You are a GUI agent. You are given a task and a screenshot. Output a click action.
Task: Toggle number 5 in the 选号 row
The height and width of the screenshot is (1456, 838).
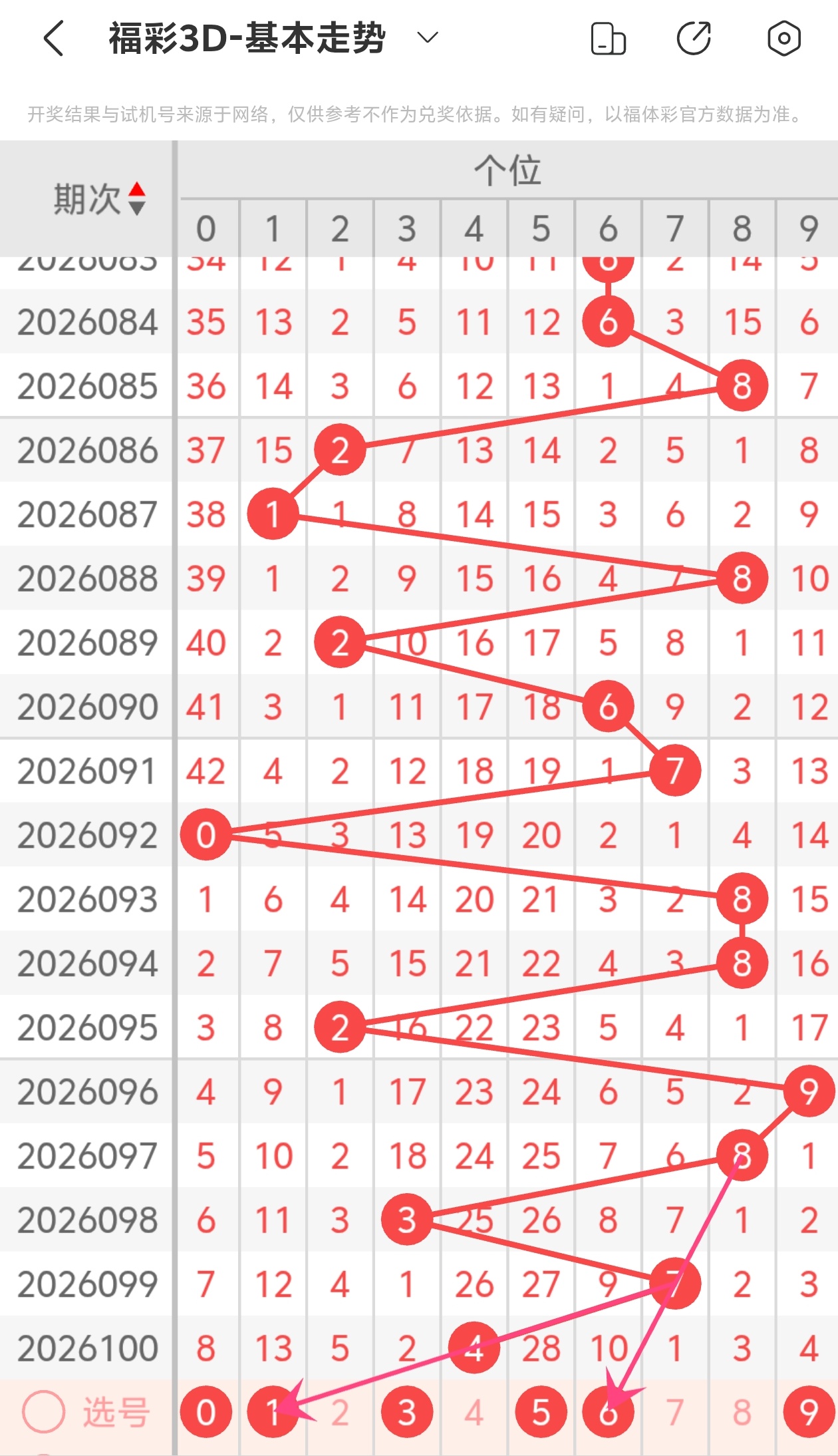point(541,1412)
